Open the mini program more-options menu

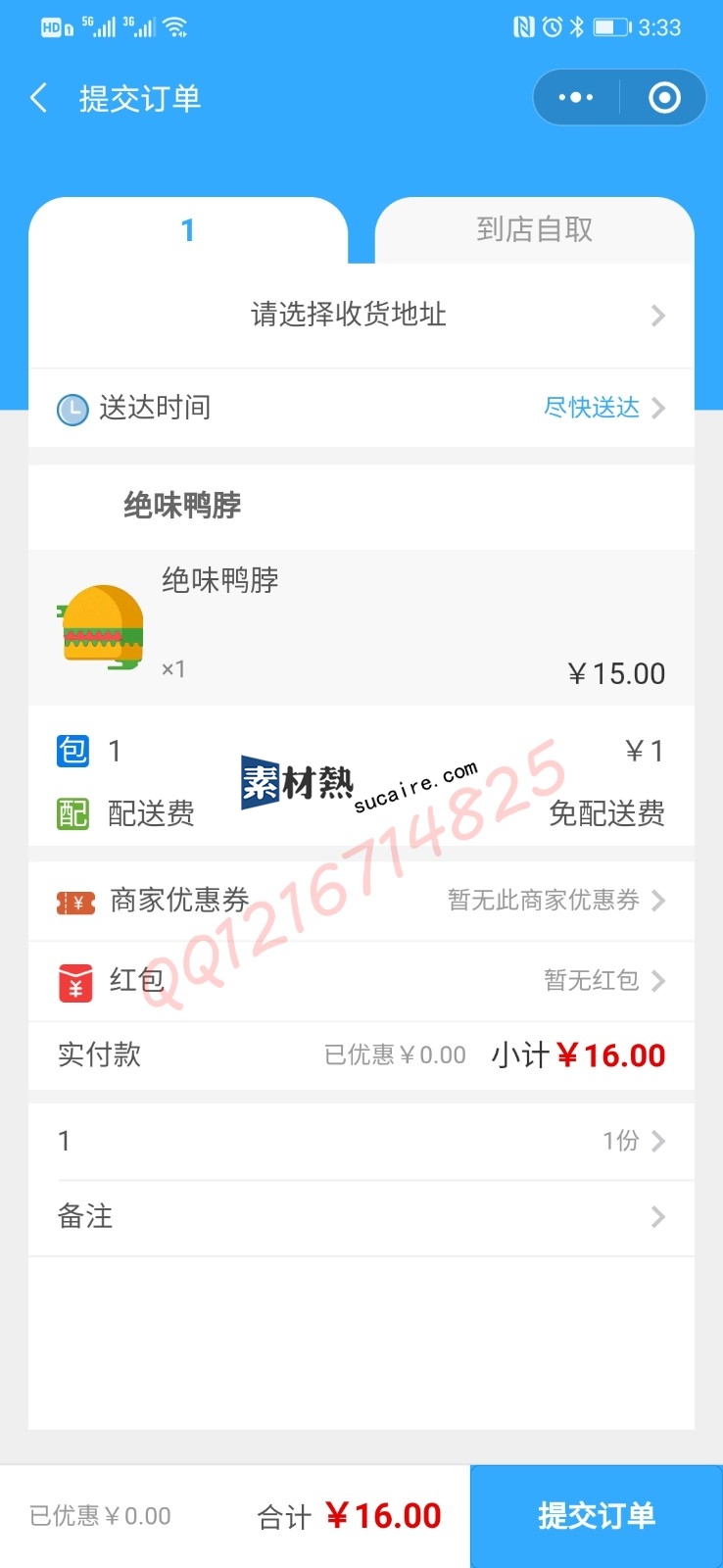[x=576, y=97]
